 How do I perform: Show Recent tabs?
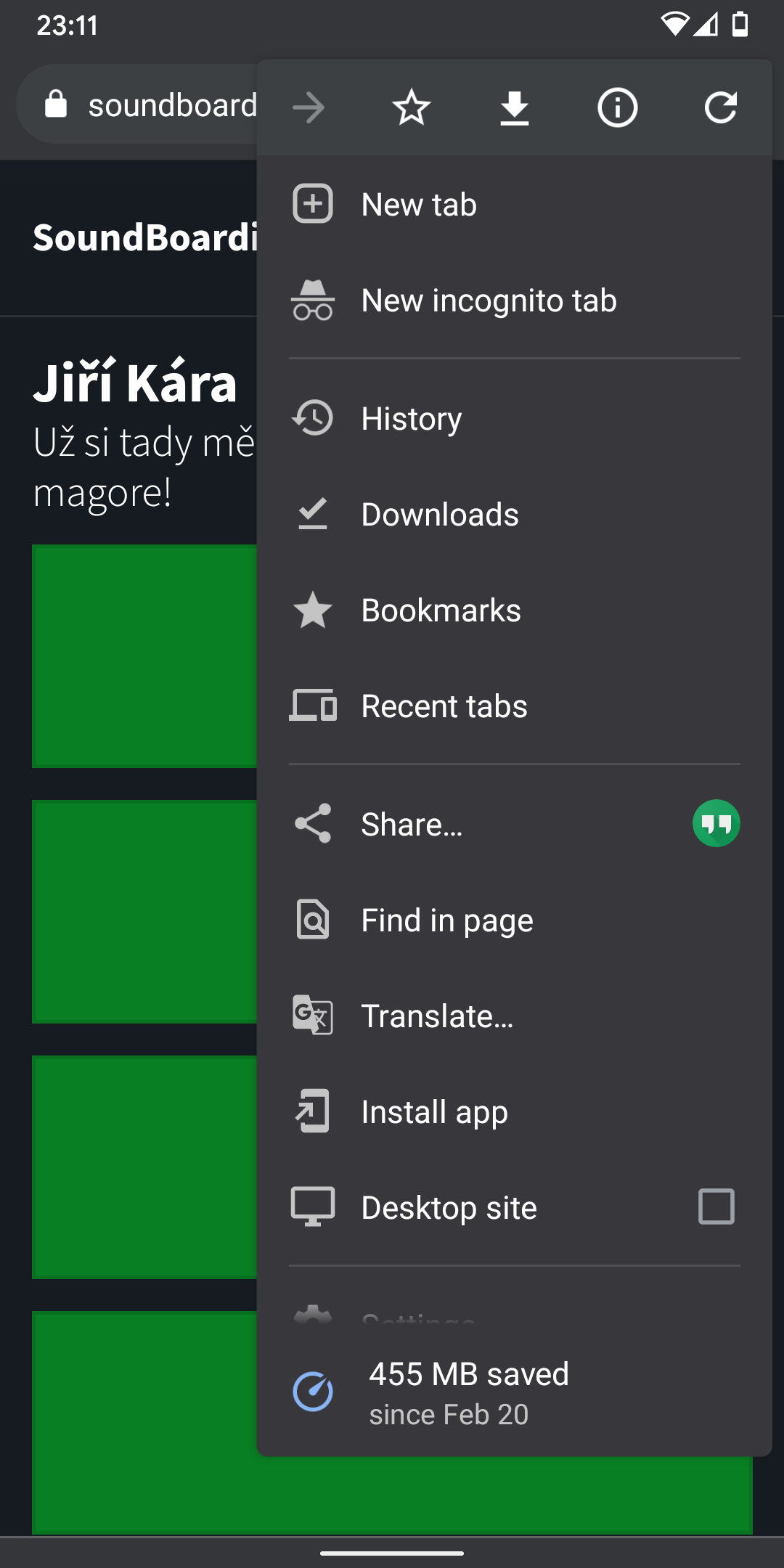pyautogui.click(x=444, y=706)
